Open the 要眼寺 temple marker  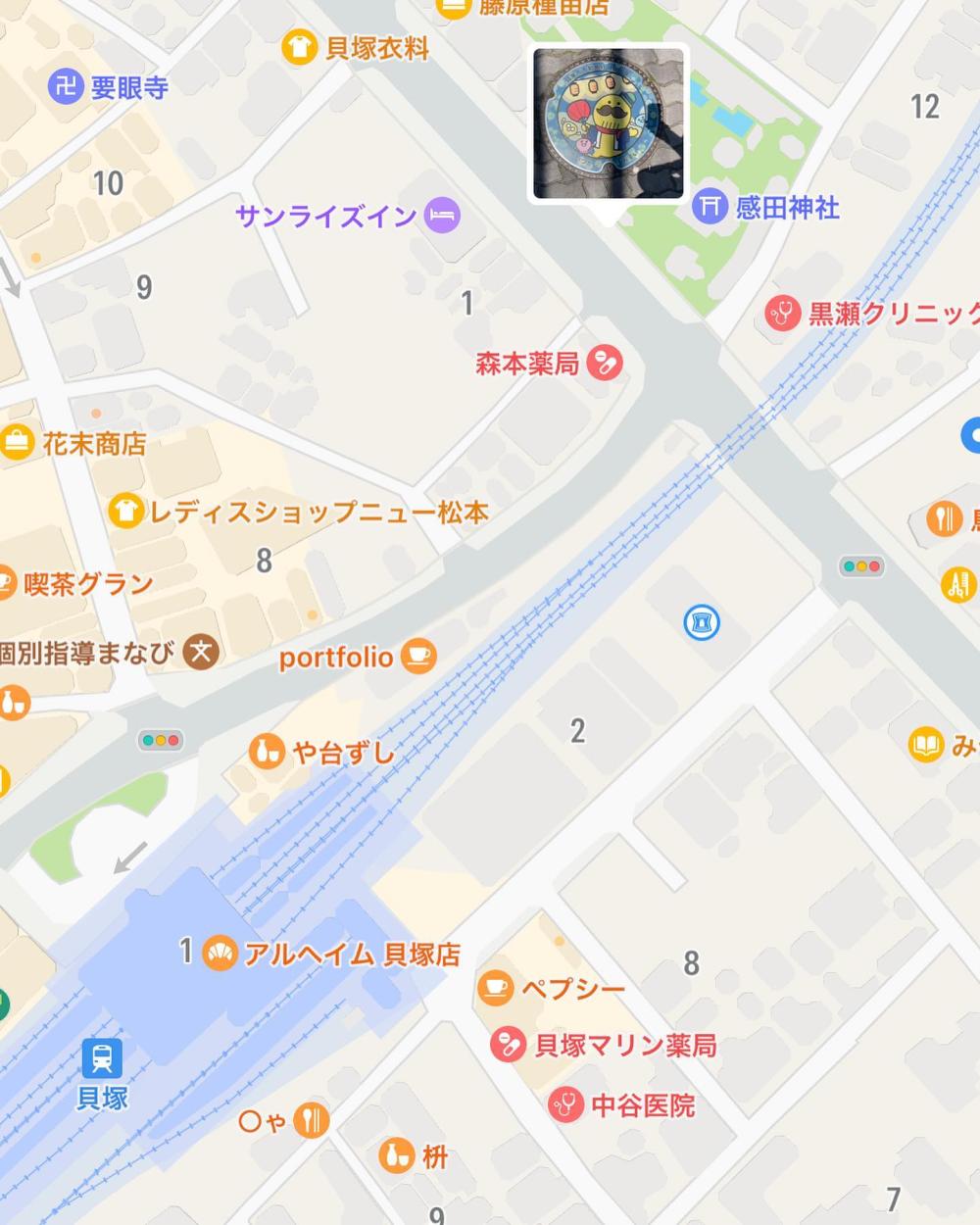pos(65,88)
